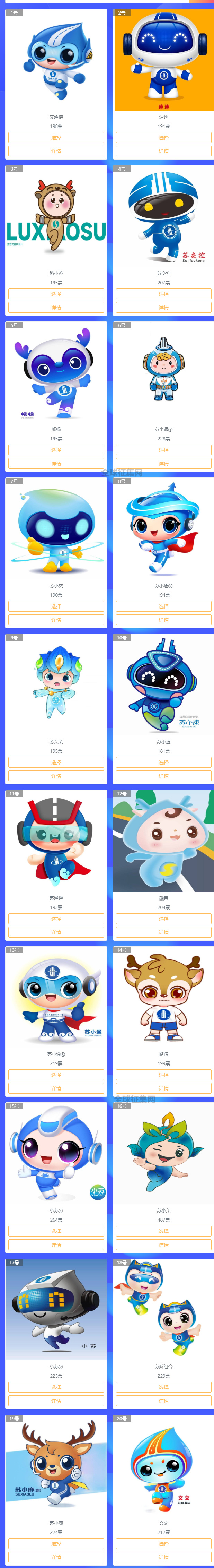Select 18号 苏娇组合 with 选择
This screenshot has width=214, height=1568.
(x=163, y=1387)
